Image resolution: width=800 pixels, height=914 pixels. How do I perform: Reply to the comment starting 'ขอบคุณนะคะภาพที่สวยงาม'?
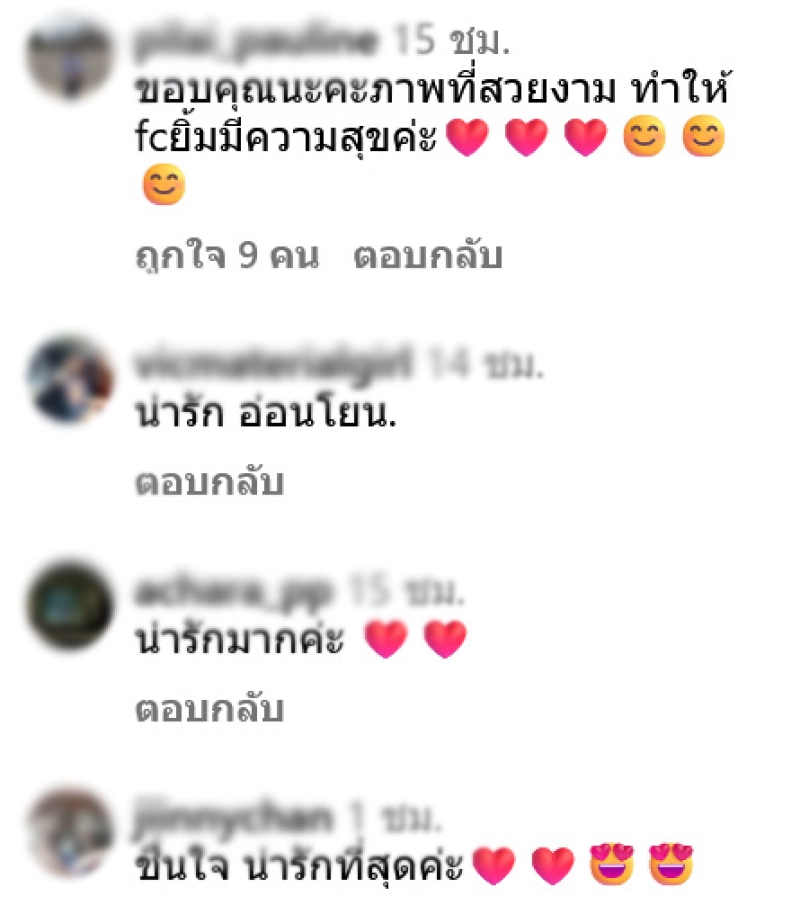coord(427,257)
